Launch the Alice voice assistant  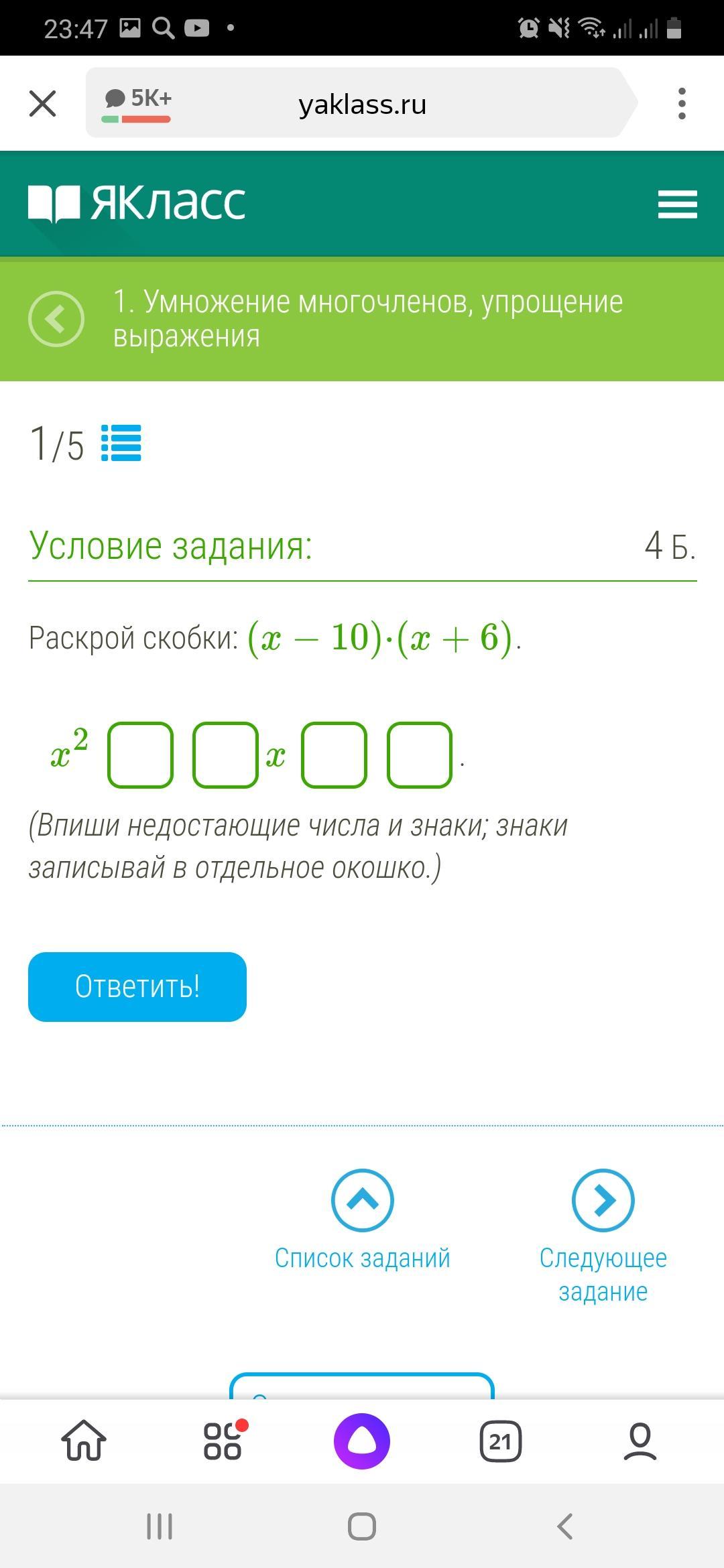(362, 1441)
